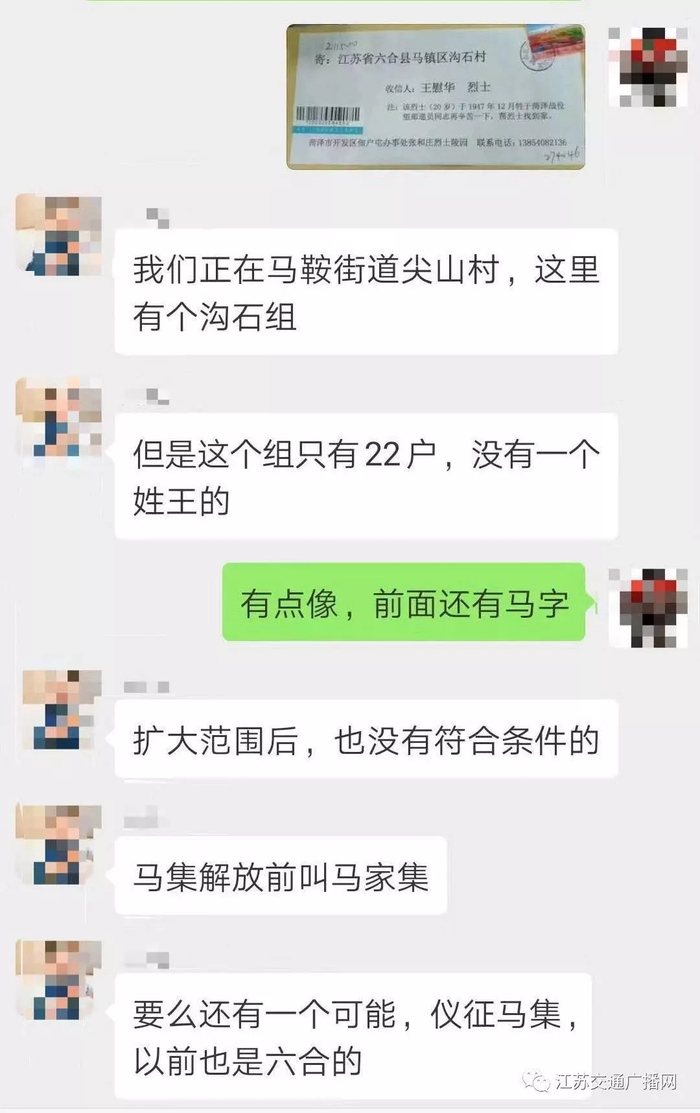Tap own avatar beside 有点像,前面还有马字 bubble

(648, 608)
